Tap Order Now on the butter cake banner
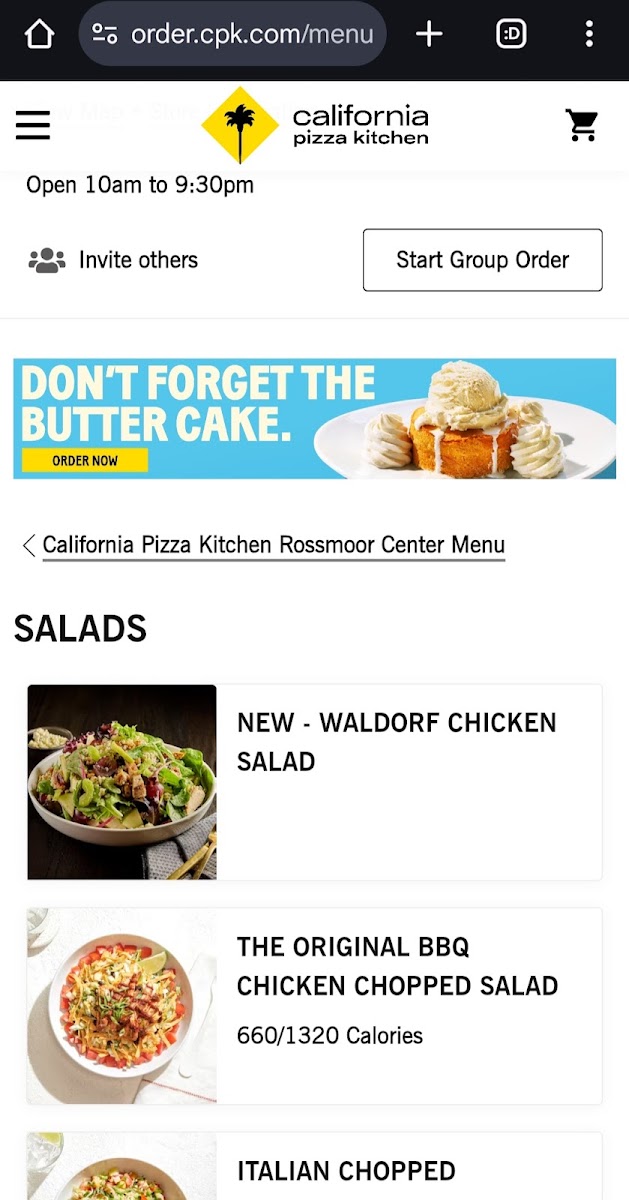The image size is (629, 1200). 85,461
